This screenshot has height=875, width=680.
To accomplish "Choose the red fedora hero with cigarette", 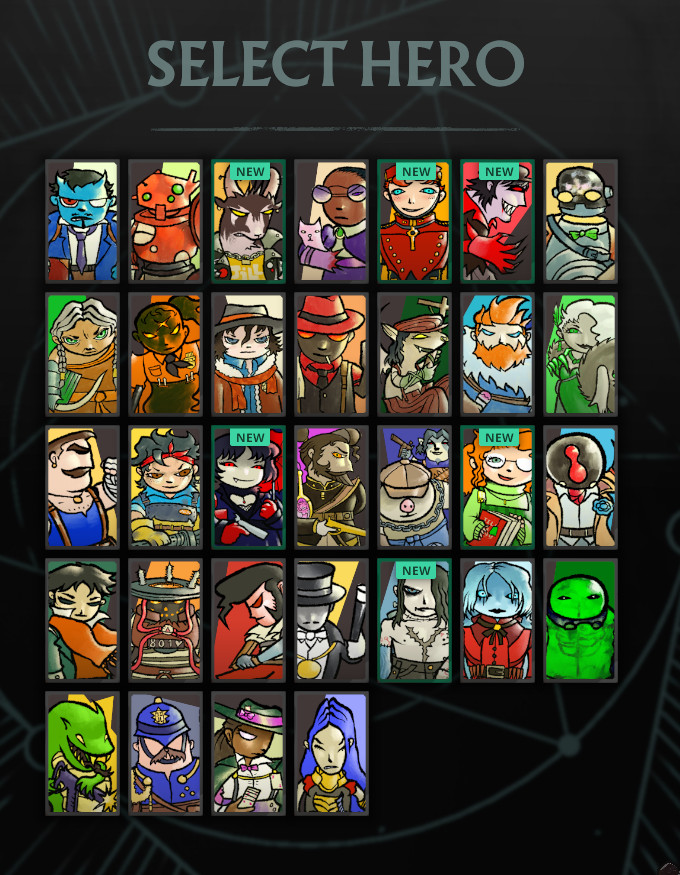I will (331, 354).
